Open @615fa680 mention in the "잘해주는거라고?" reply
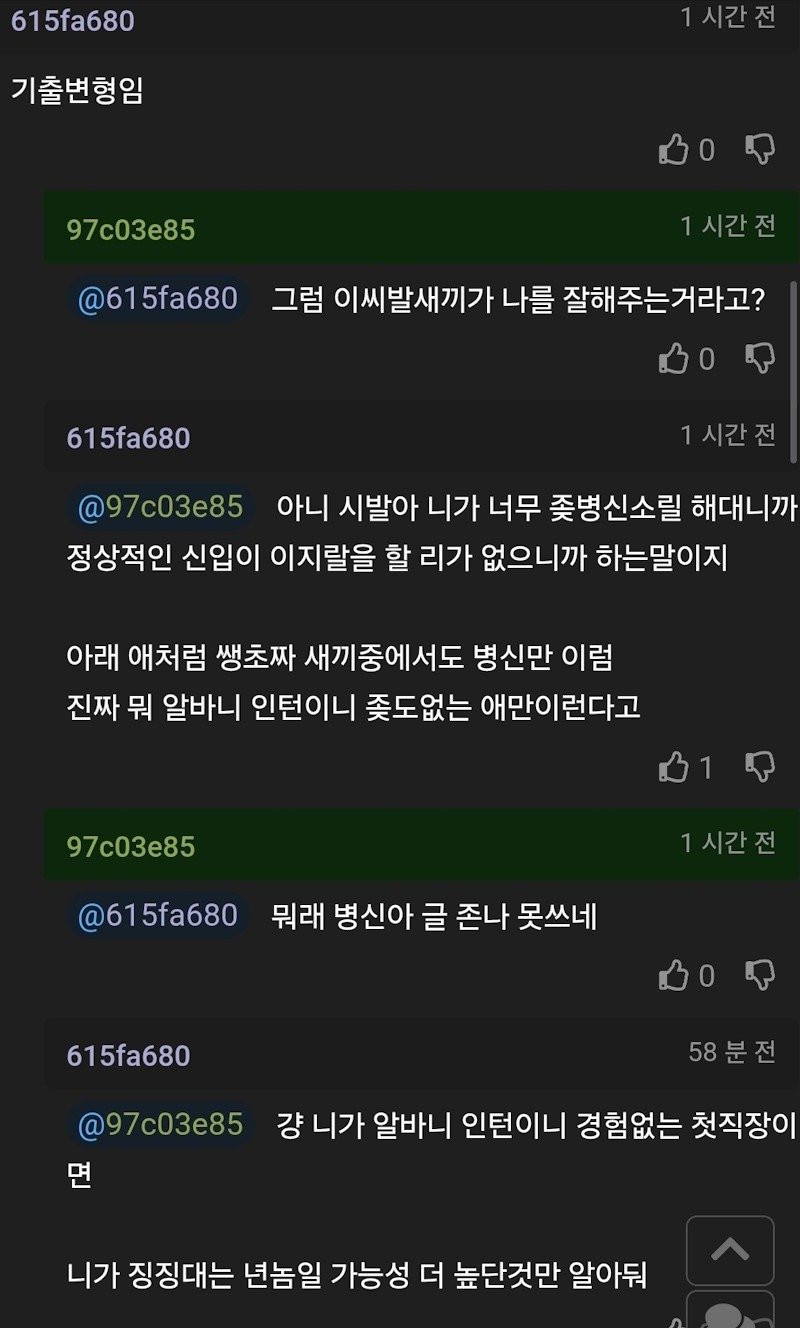 [x=158, y=299]
